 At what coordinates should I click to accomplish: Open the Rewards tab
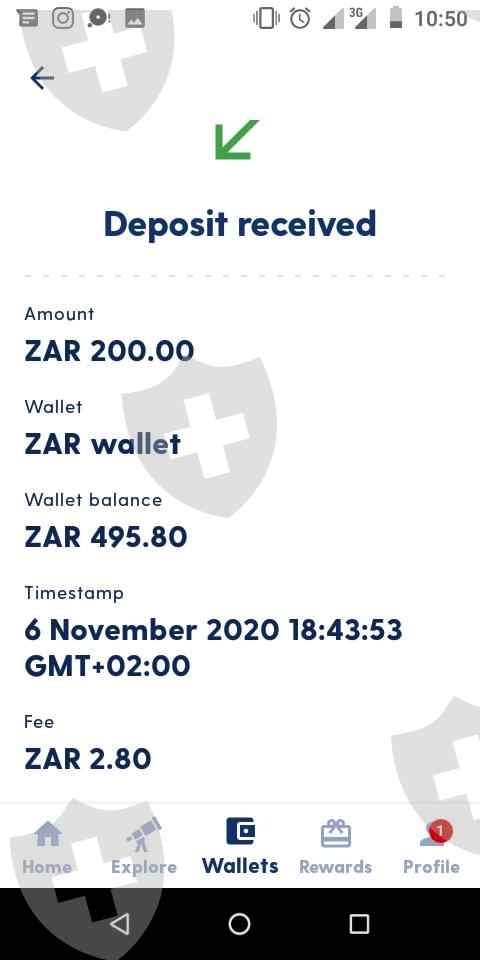click(336, 847)
